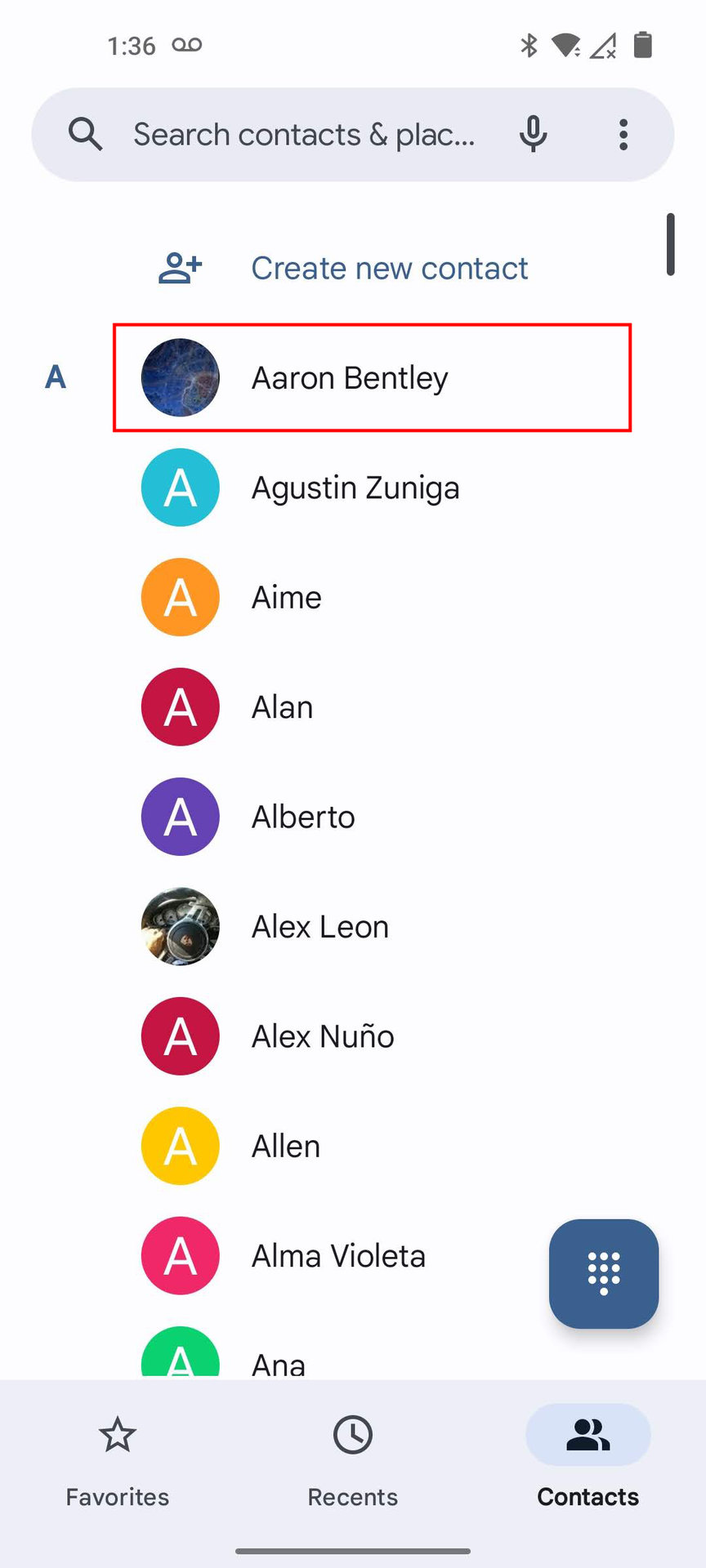Open Alberto's contact entry
The width and height of the screenshot is (706, 1568).
click(302, 817)
